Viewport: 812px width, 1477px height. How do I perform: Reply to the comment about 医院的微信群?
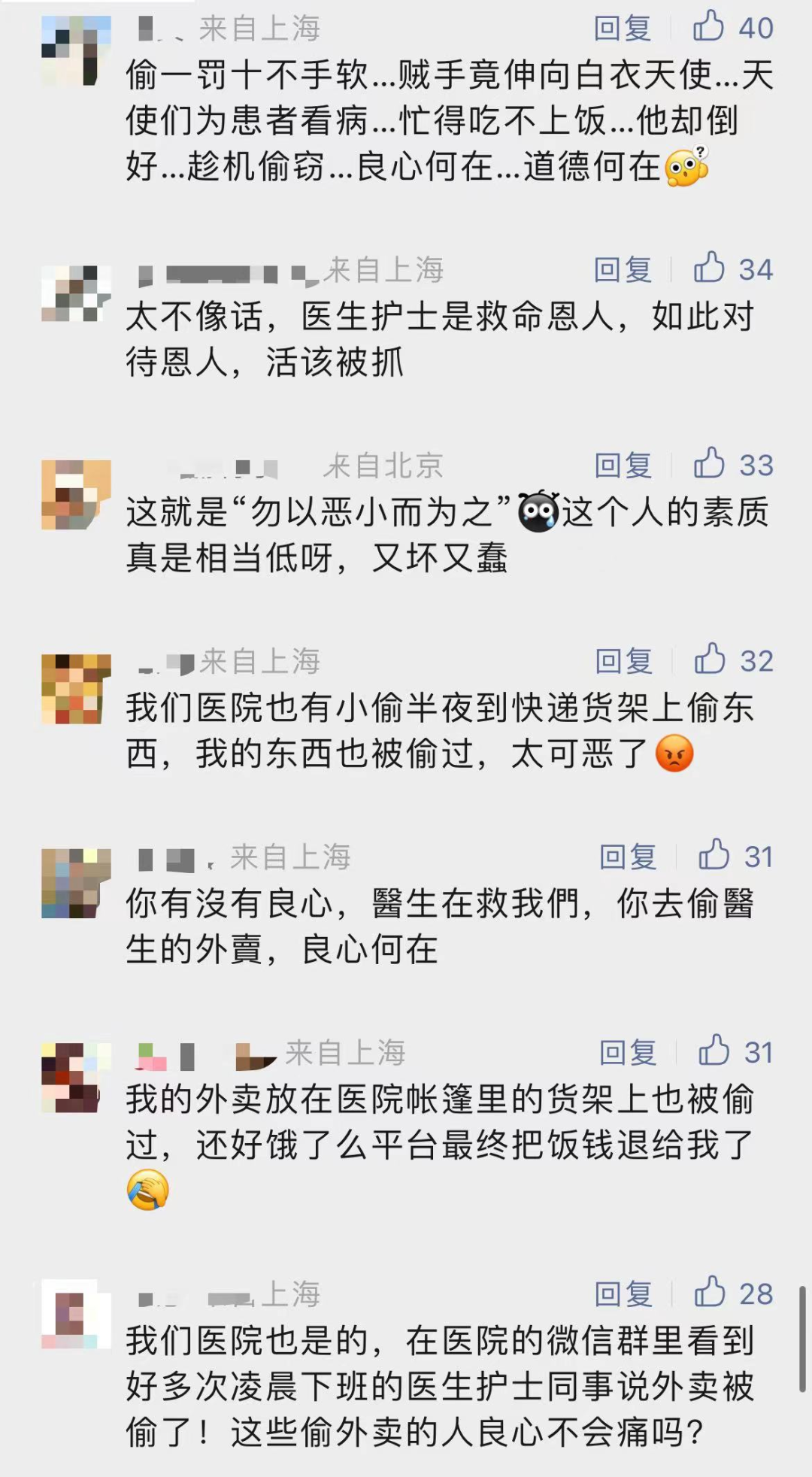[x=623, y=1294]
